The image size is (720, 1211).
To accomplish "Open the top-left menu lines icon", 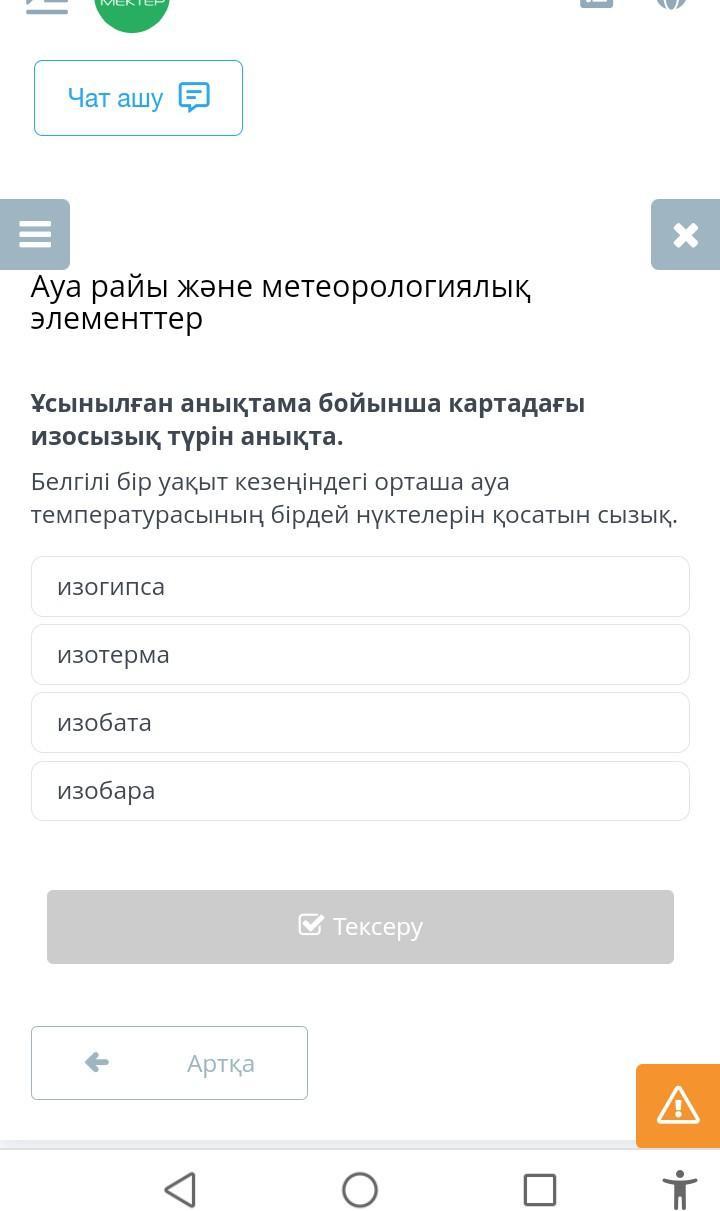I will click(46, 5).
